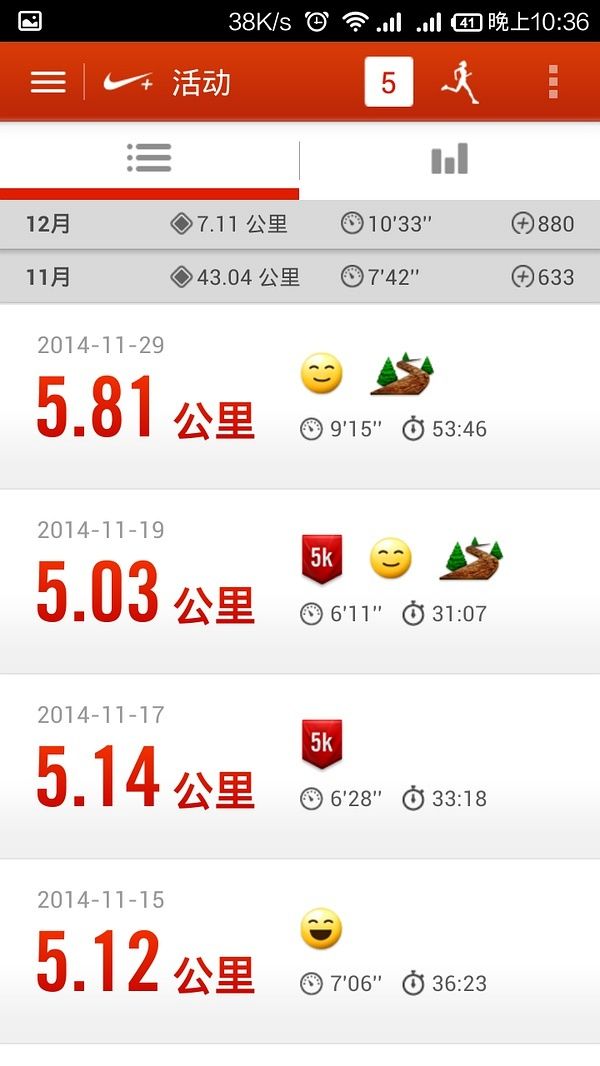View the 2014-11-17 run of 5.14 公里
The height and width of the screenshot is (1066, 600).
point(300,767)
